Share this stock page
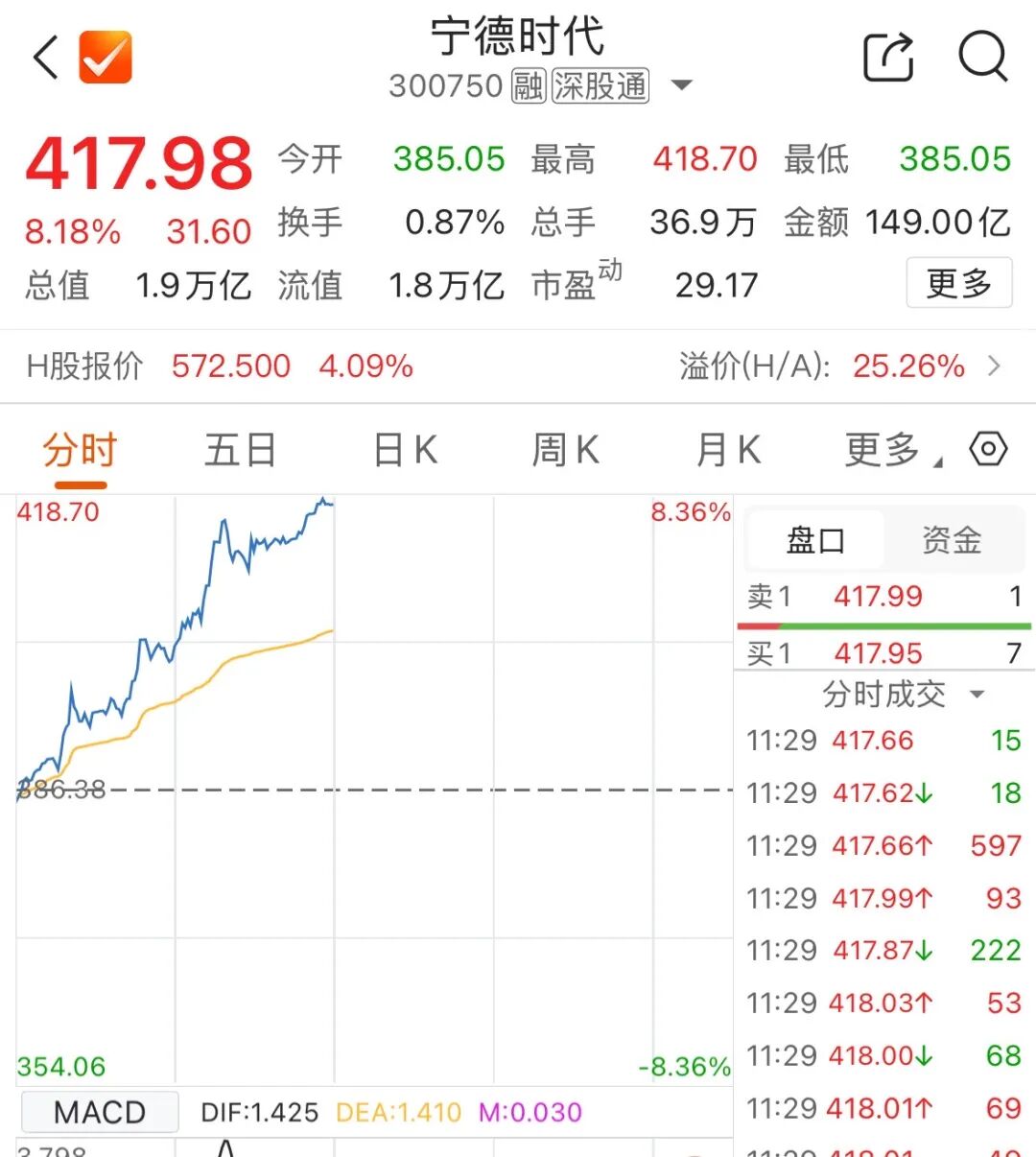This screenshot has height=1157, width=1036. [x=888, y=58]
